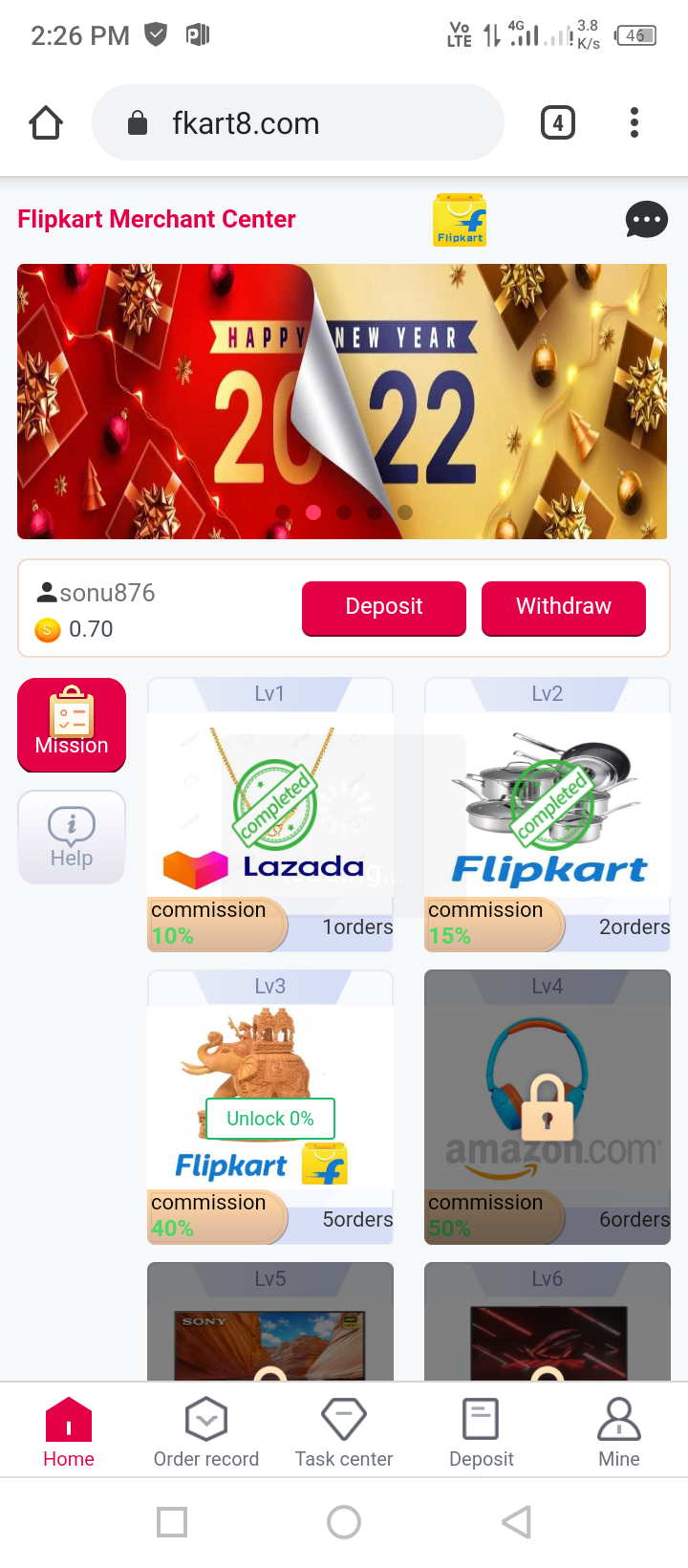Tap the Home tab in bottom navigation
The image size is (688, 1568).
coord(69,1431)
